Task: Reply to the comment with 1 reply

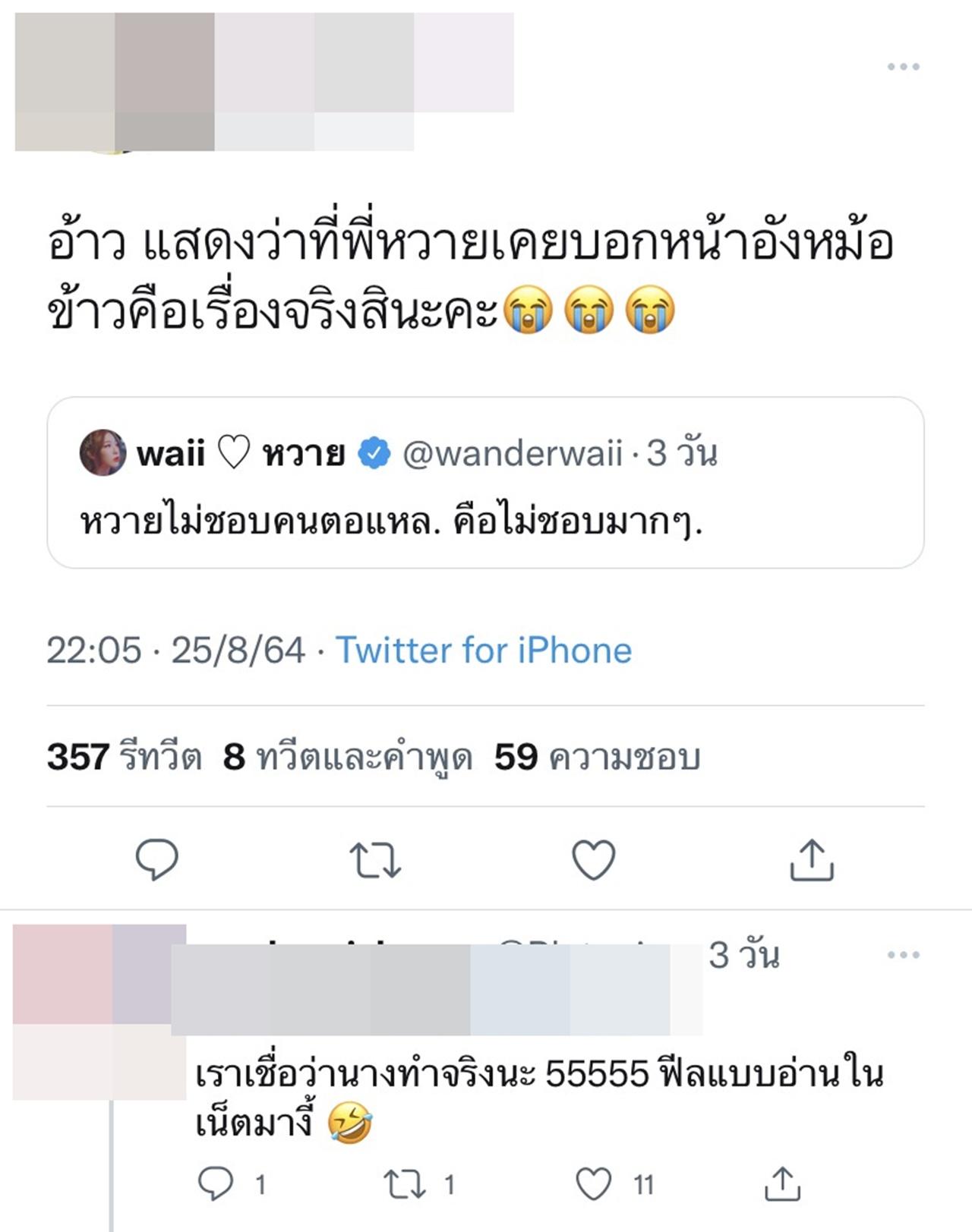Action: (x=216, y=1183)
